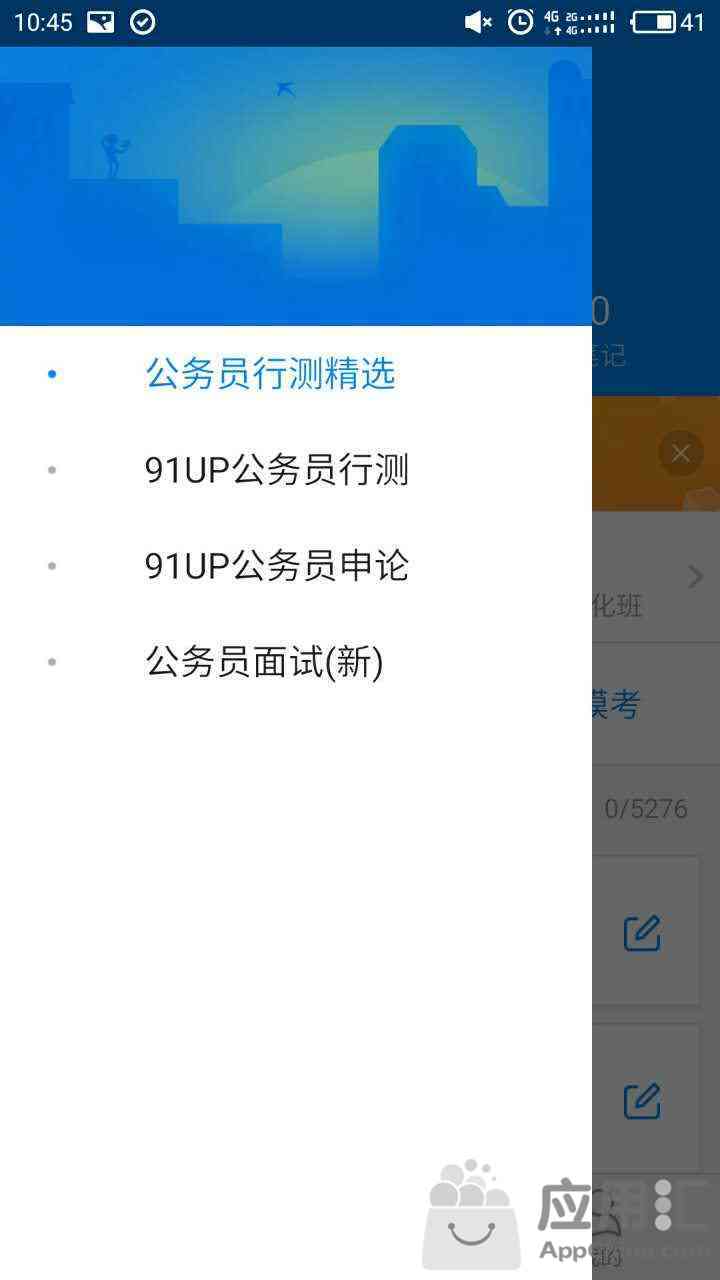Image resolution: width=720 pixels, height=1280 pixels.
Task: Dismiss the orange banner with the X
Action: click(x=681, y=453)
